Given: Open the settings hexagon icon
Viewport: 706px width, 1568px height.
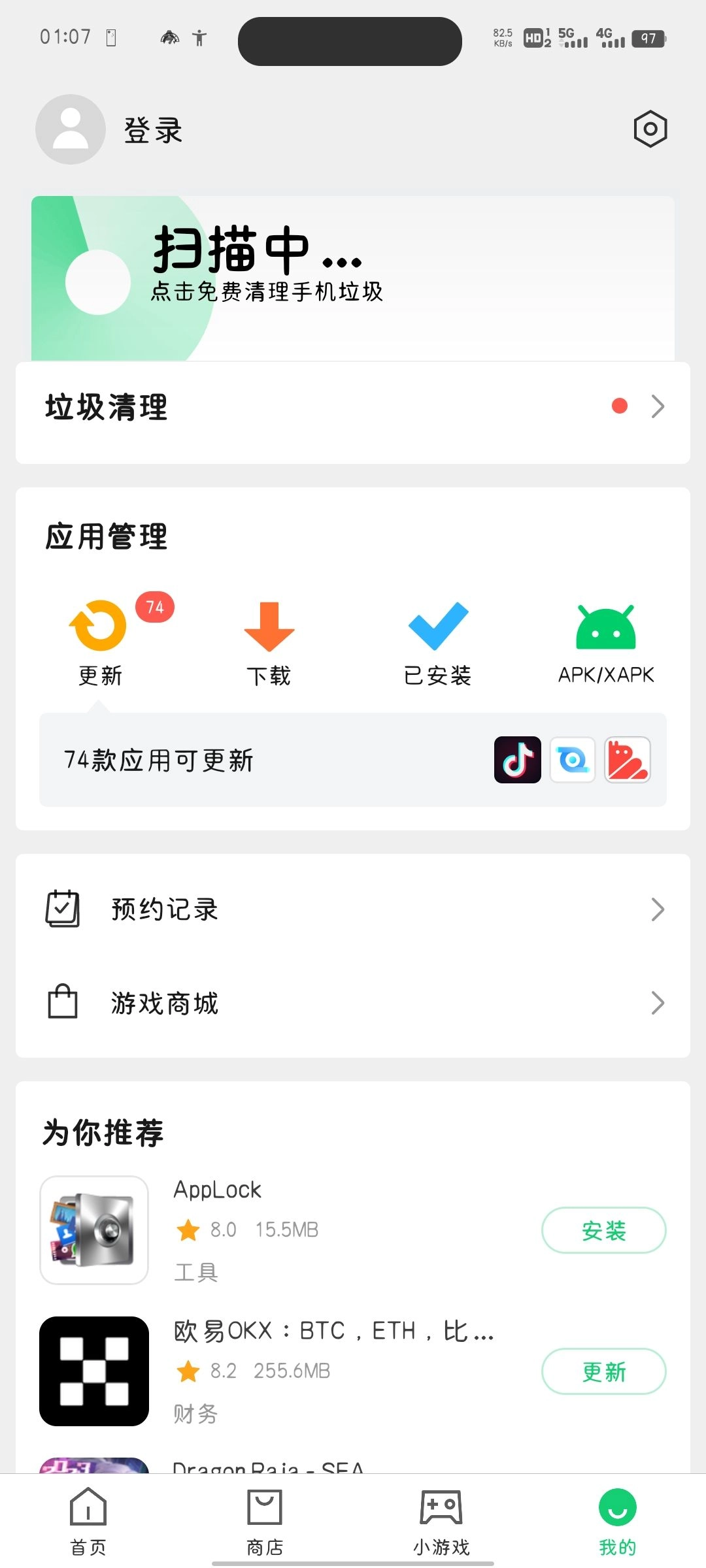Looking at the screenshot, I should 650,129.
